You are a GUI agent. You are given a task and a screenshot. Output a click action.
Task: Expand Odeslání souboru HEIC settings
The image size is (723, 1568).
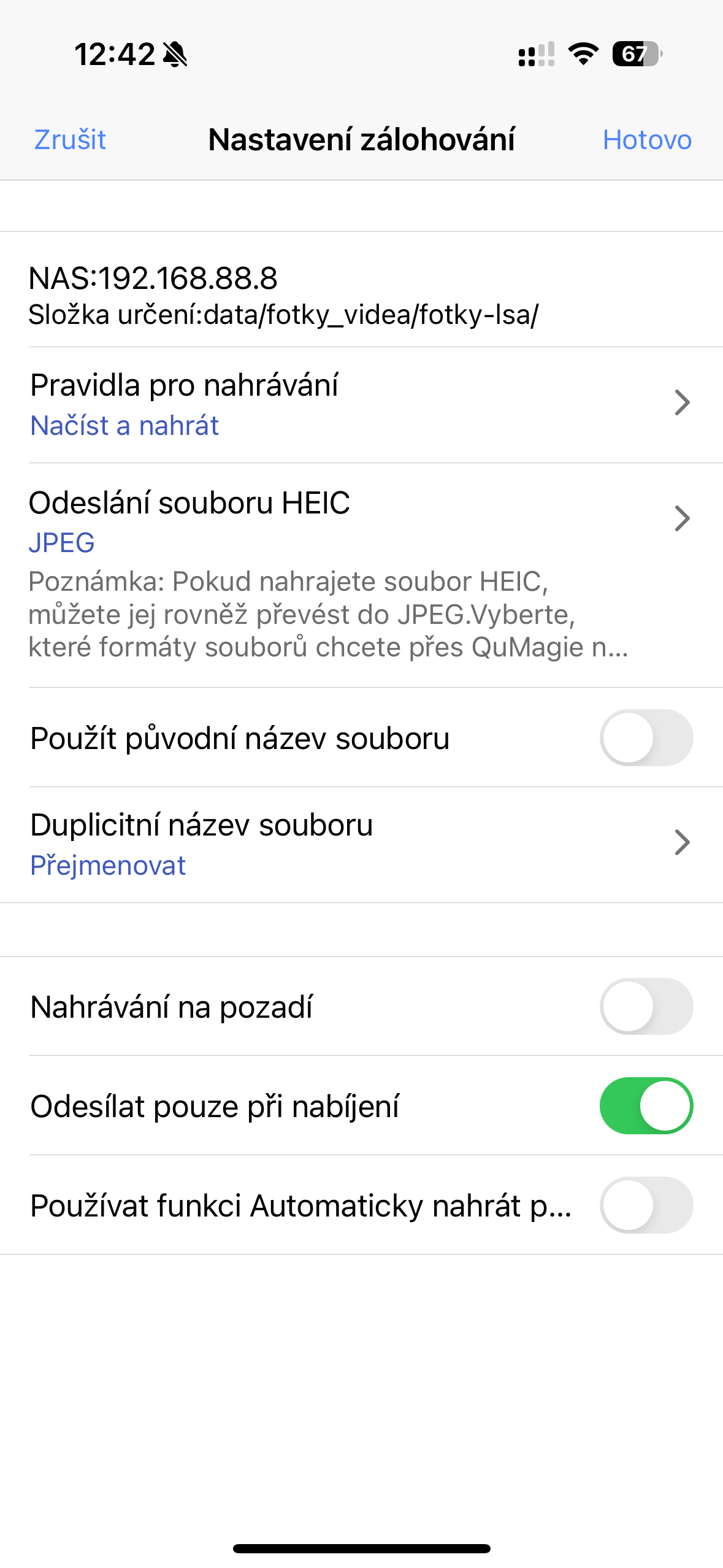coord(361,521)
